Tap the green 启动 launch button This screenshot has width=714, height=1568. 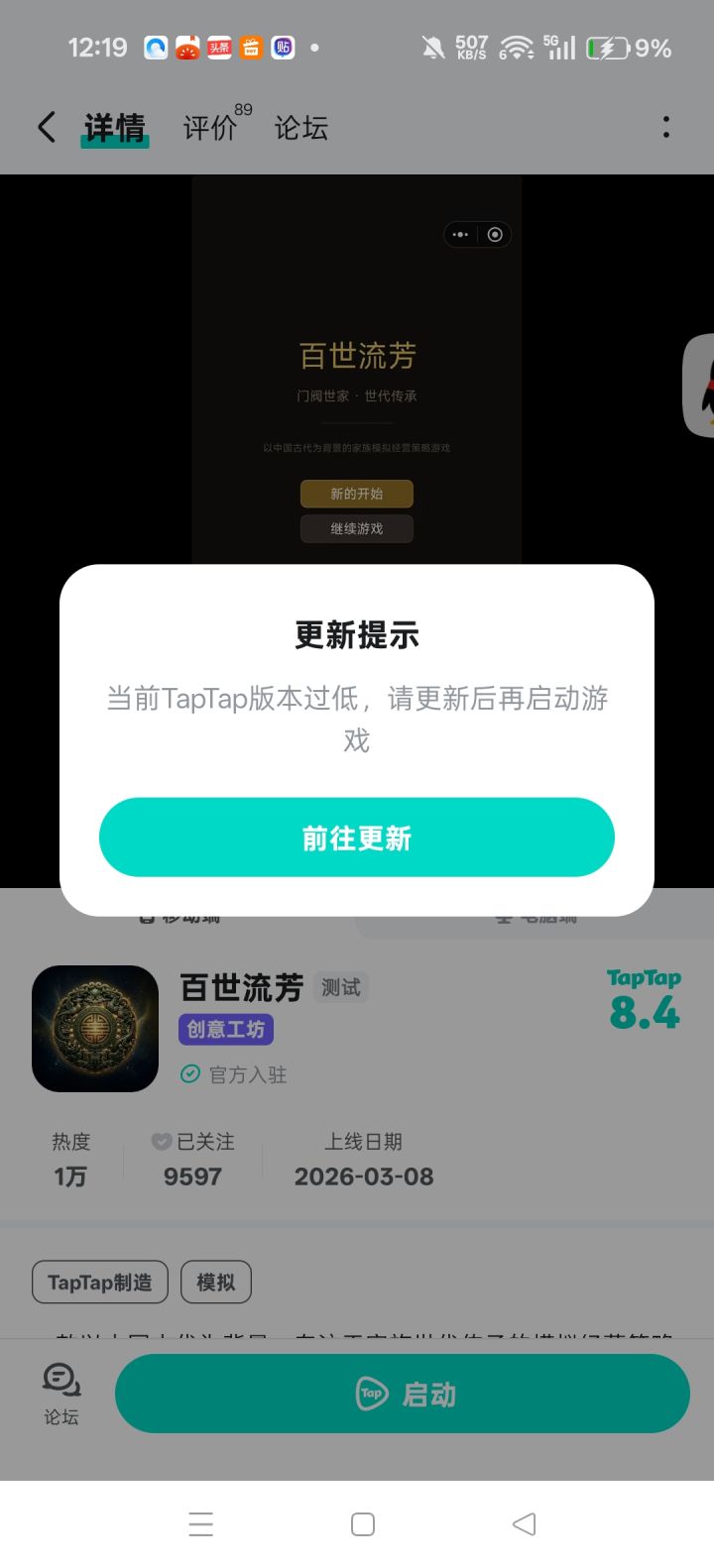coord(404,1393)
